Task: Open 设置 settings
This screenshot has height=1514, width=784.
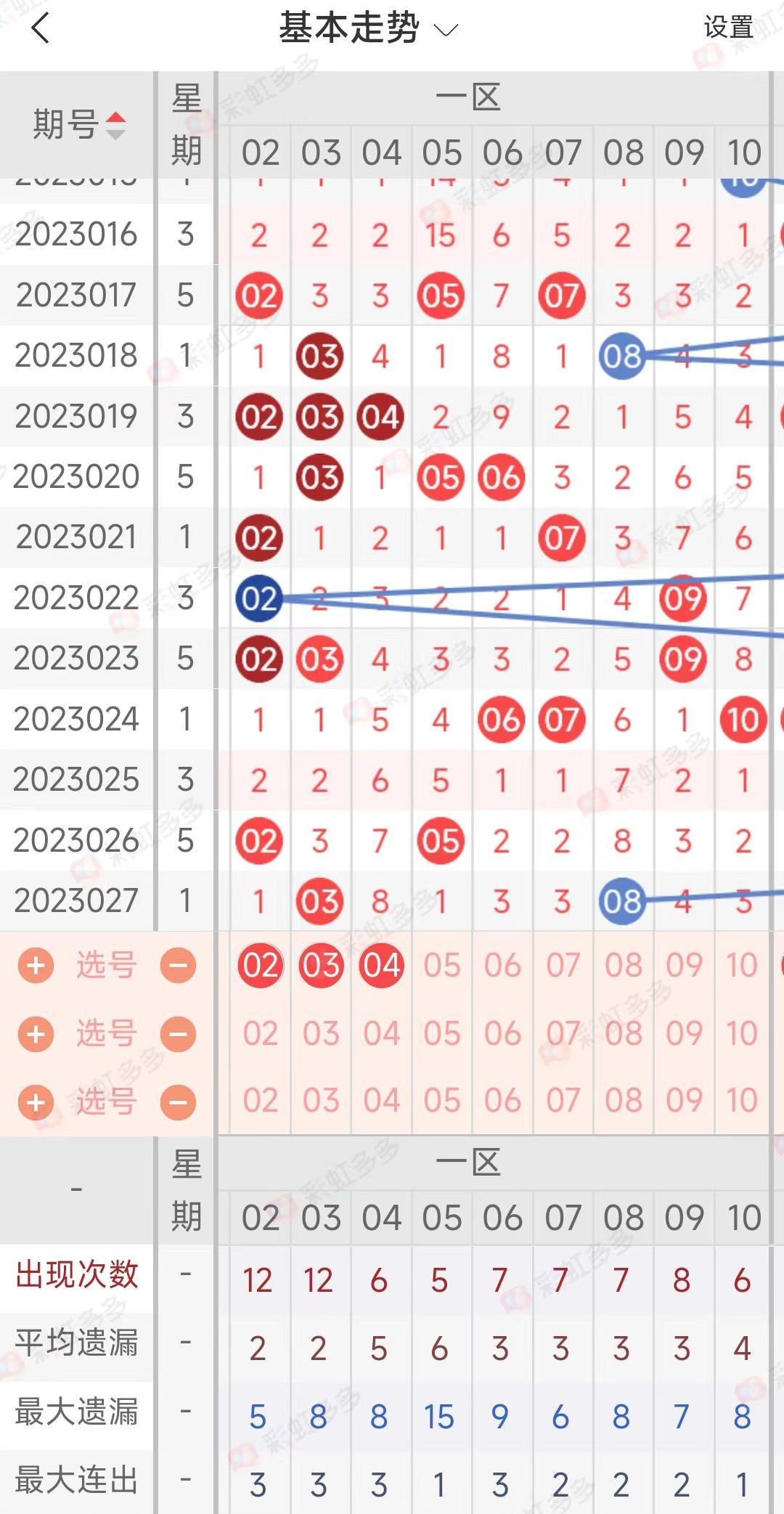Action: (x=728, y=28)
